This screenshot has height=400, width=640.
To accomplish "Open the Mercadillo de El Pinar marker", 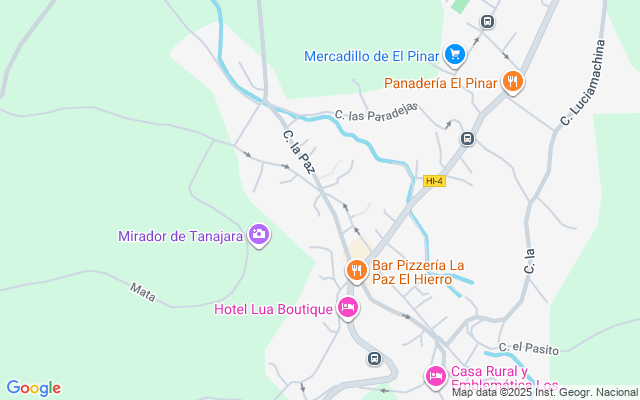I will (455, 55).
